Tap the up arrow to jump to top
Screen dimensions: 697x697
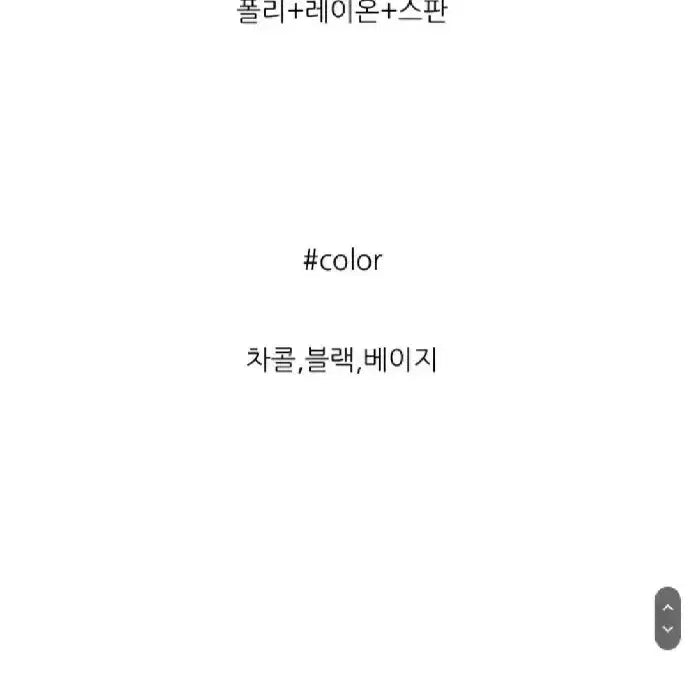pyautogui.click(x=667, y=607)
